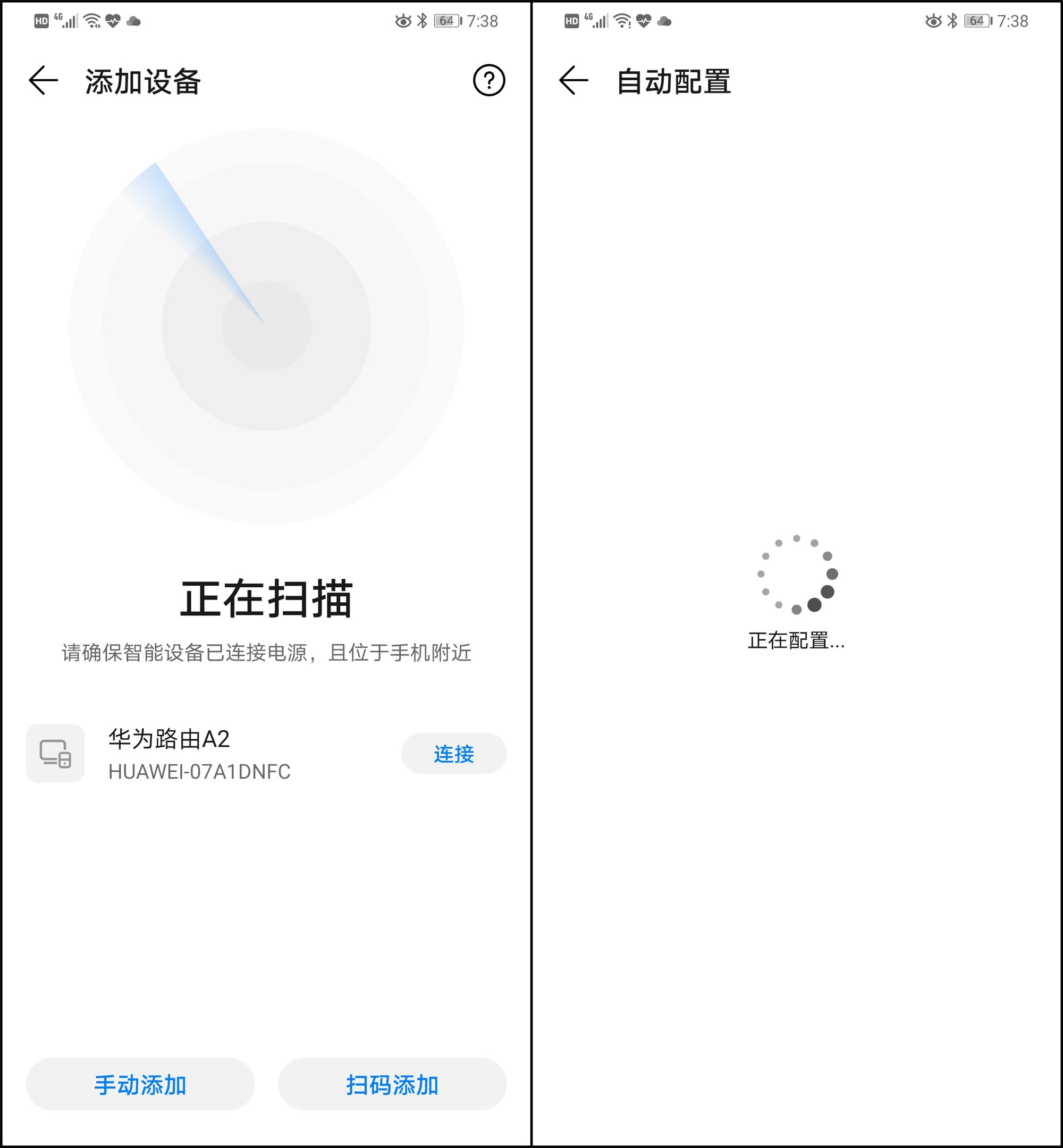Go back from the 自动配置 screen
Screen dimensions: 1063x1148
point(573,81)
